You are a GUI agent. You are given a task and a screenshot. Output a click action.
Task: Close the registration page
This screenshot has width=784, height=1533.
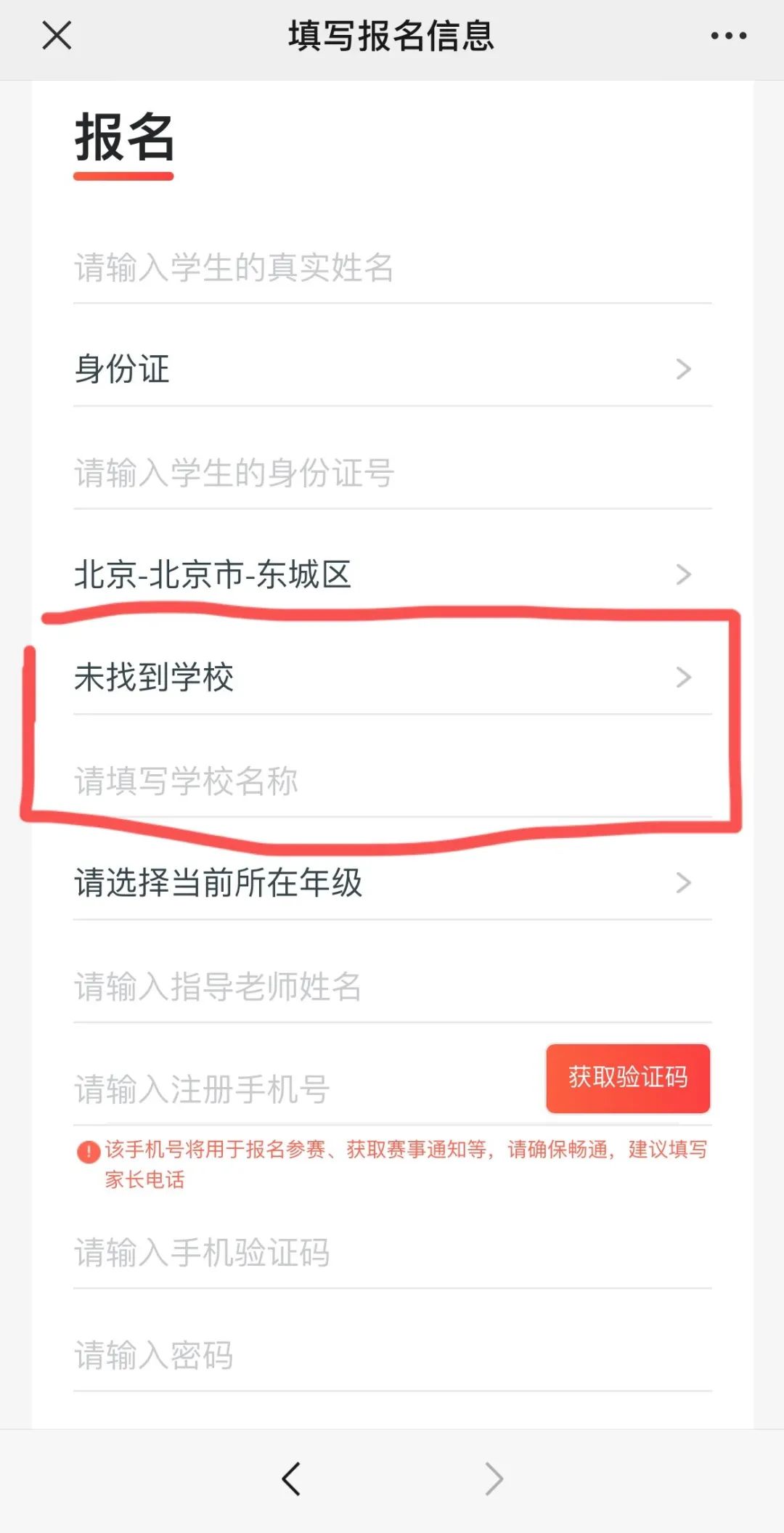pos(57,35)
